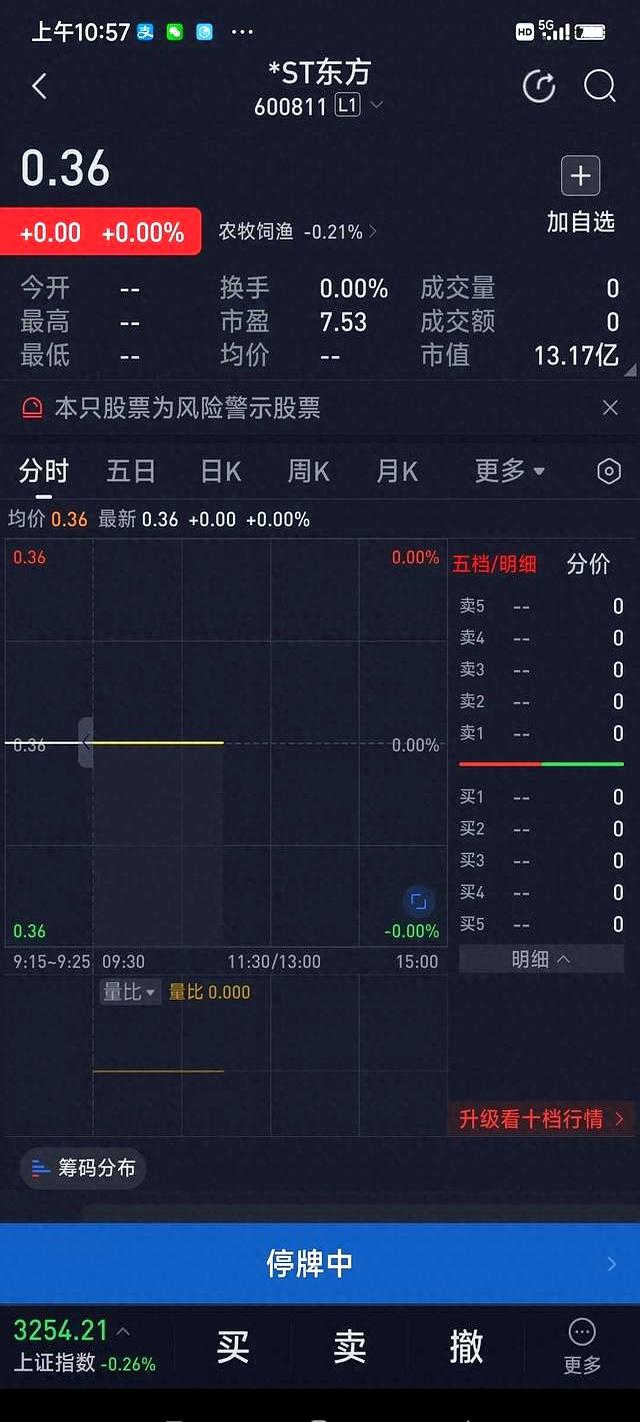Go back using the top-left arrow

coord(39,87)
